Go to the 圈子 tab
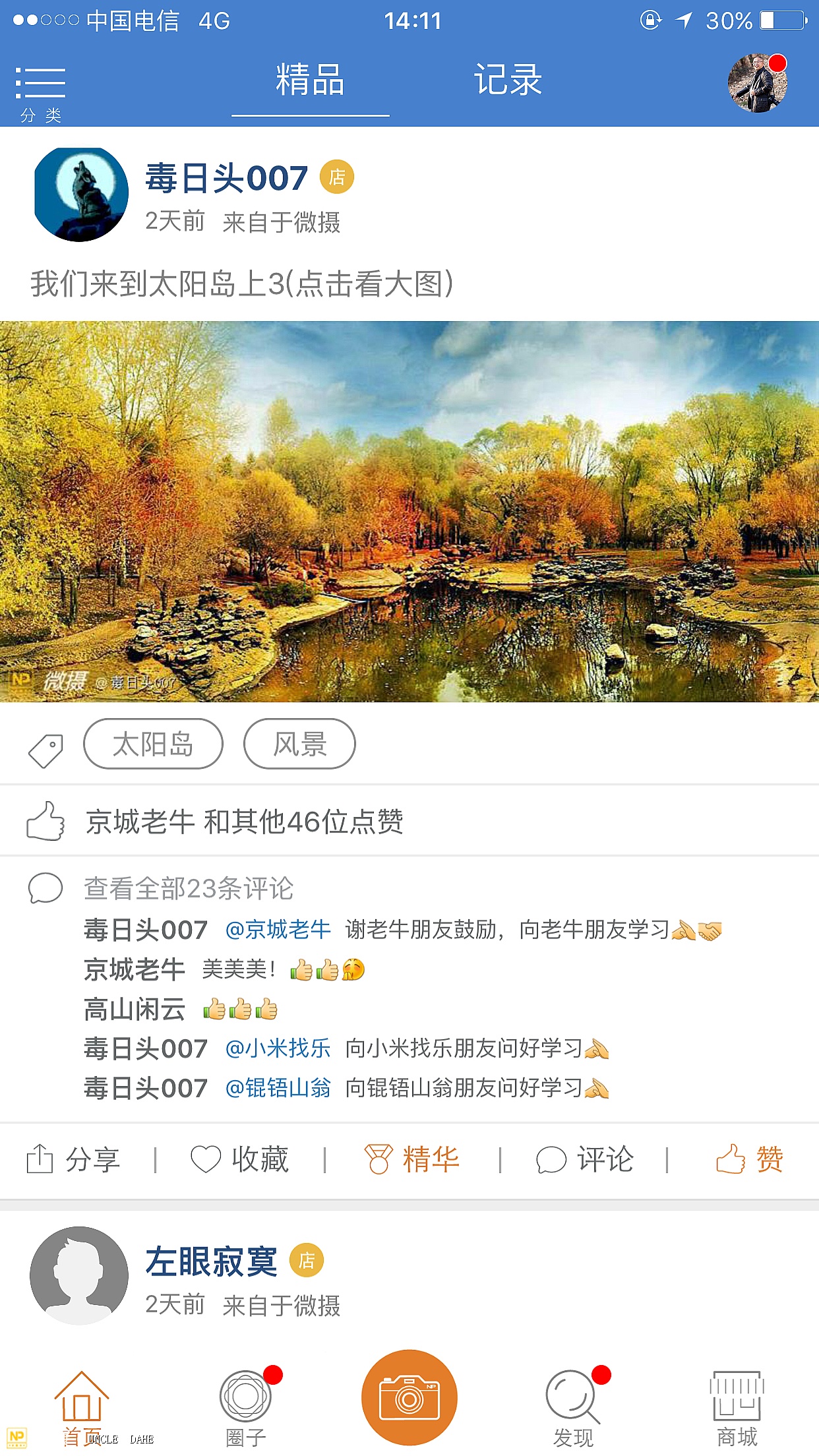The width and height of the screenshot is (819, 1456). (x=245, y=1406)
